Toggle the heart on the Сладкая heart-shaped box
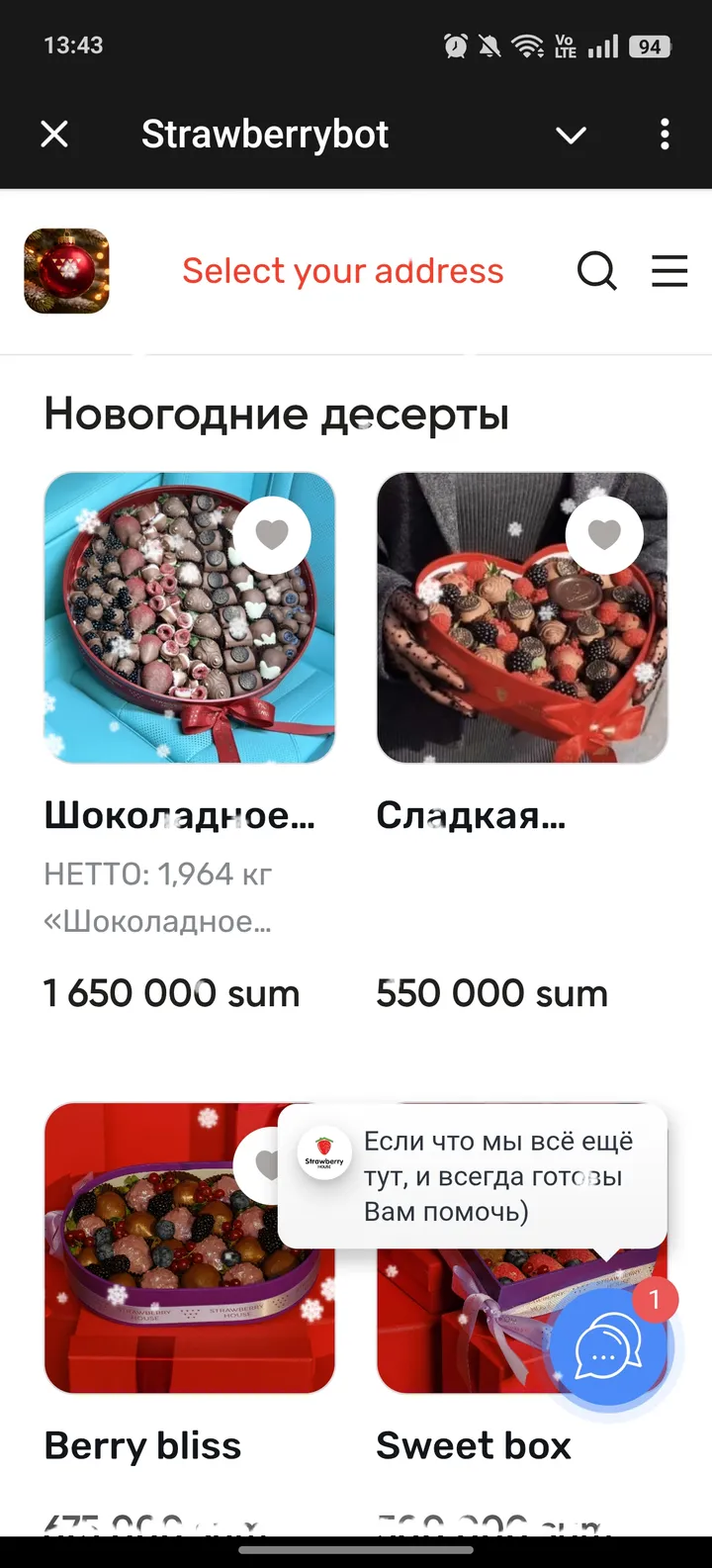This screenshot has height=1568, width=712. 604,534
